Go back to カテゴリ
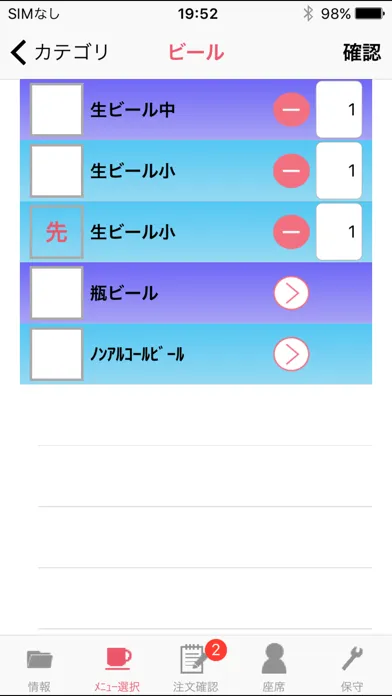392x696 pixels. (x=59, y=52)
